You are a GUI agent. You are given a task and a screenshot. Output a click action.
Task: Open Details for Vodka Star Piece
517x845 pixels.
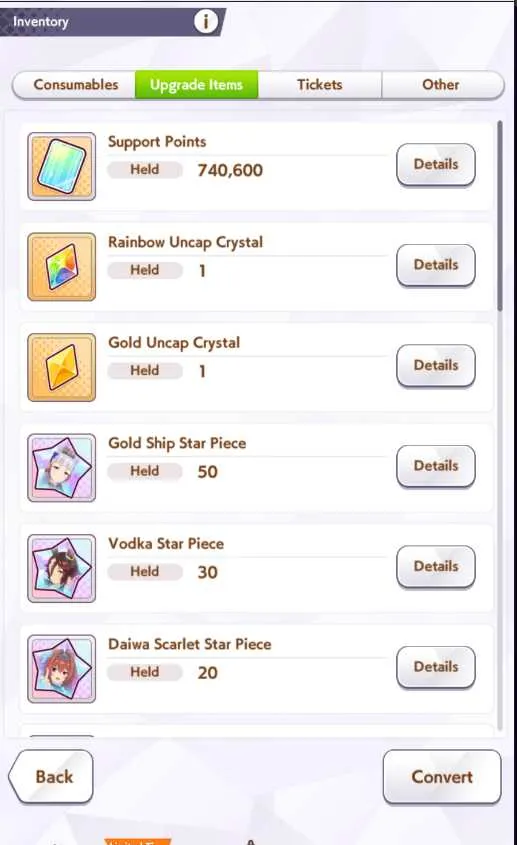pyautogui.click(x=436, y=566)
